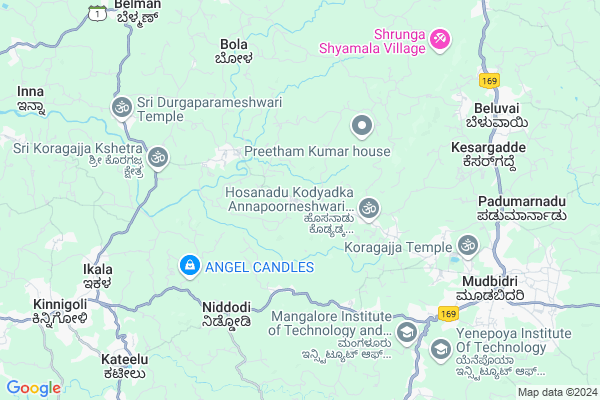The width and height of the screenshot is (600, 400).
Task: Select Hosanadu Kodyadka Annapoorneshwari temple marker
Action: [369, 208]
